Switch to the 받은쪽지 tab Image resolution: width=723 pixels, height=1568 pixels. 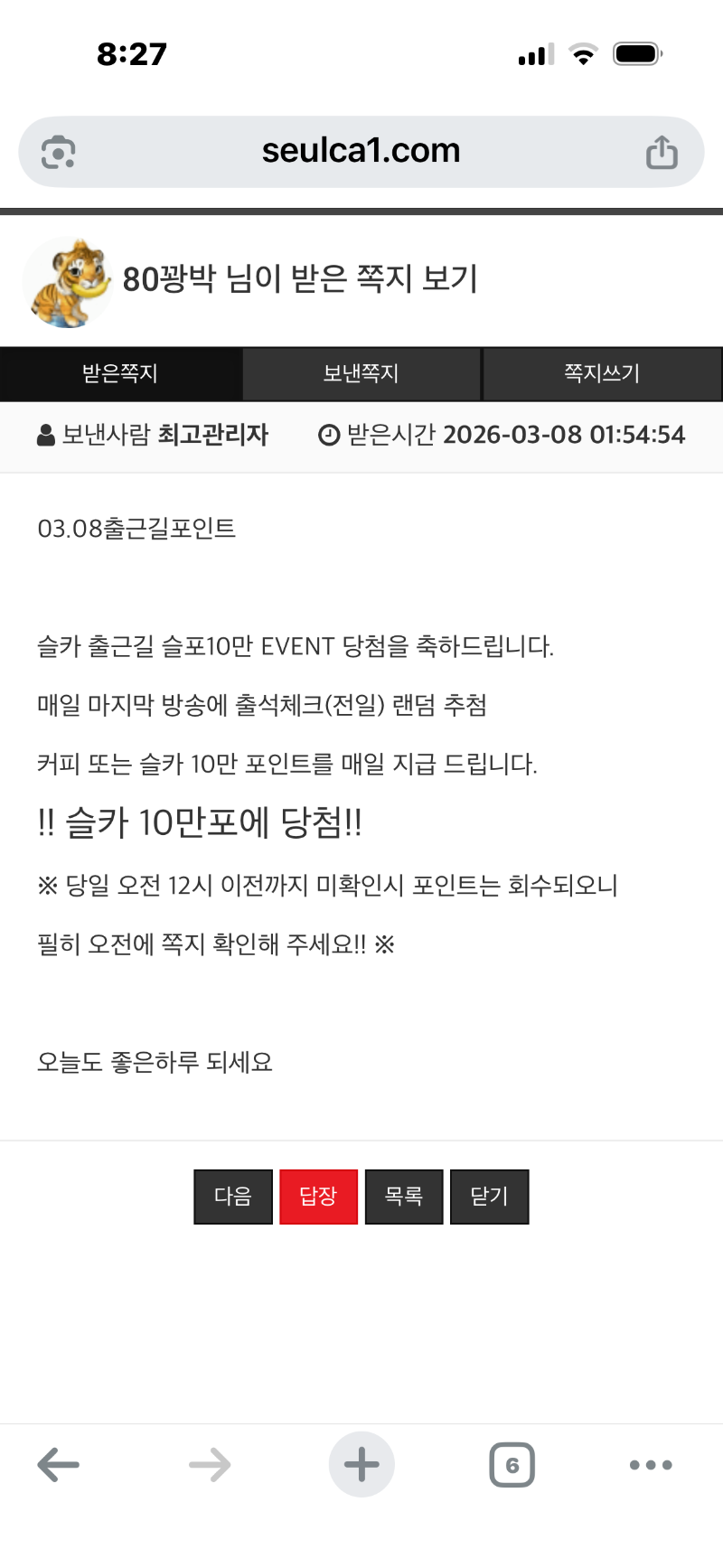[120, 373]
